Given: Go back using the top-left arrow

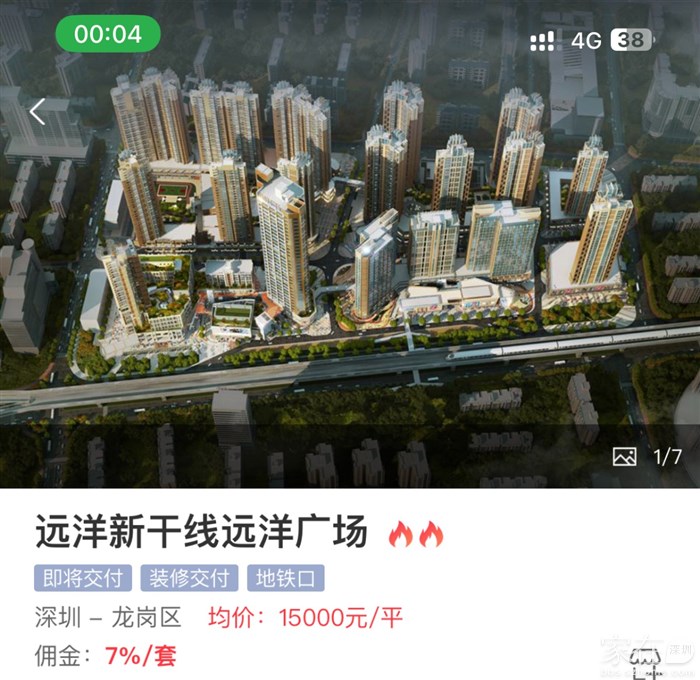Looking at the screenshot, I should [38, 112].
